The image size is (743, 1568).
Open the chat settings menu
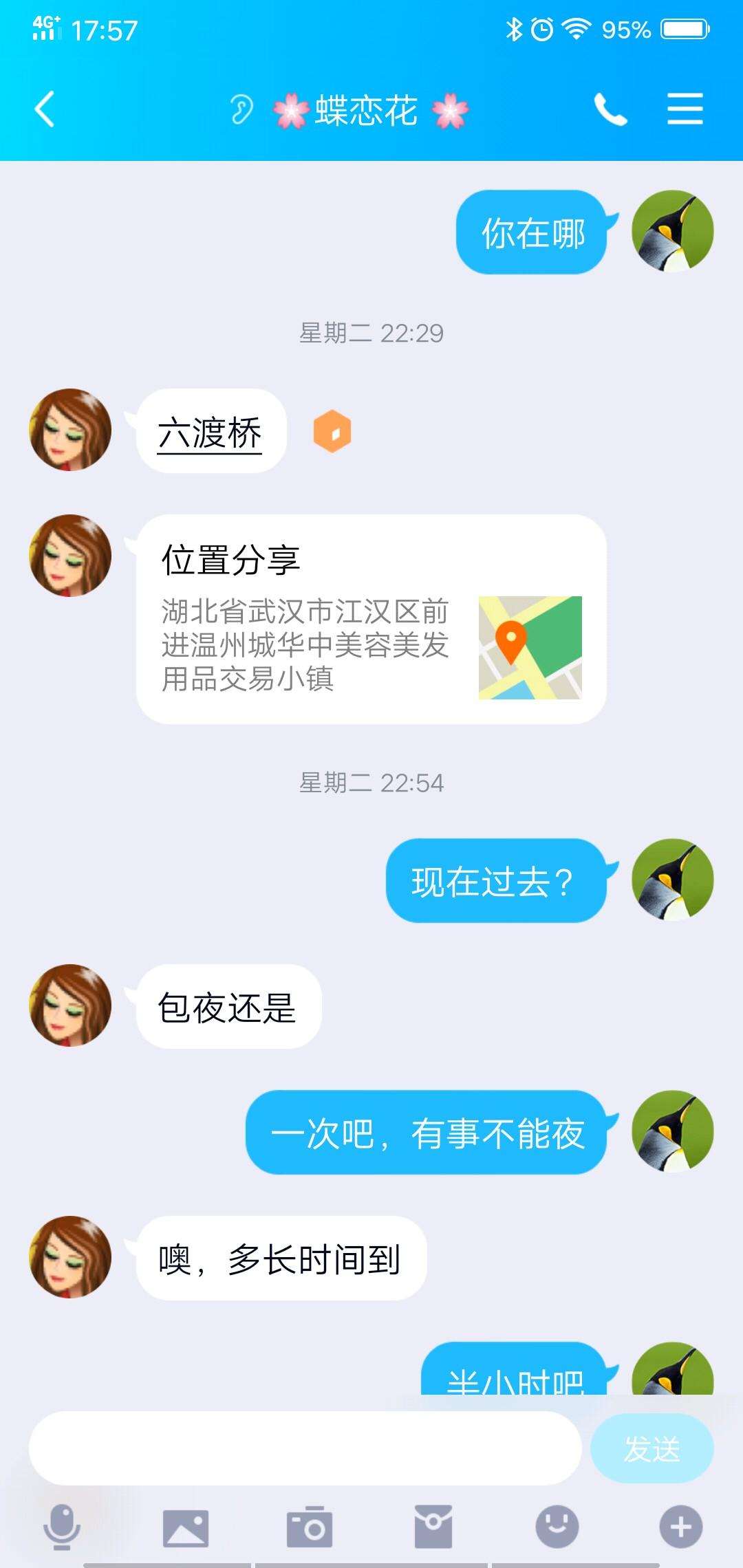pyautogui.click(x=685, y=110)
